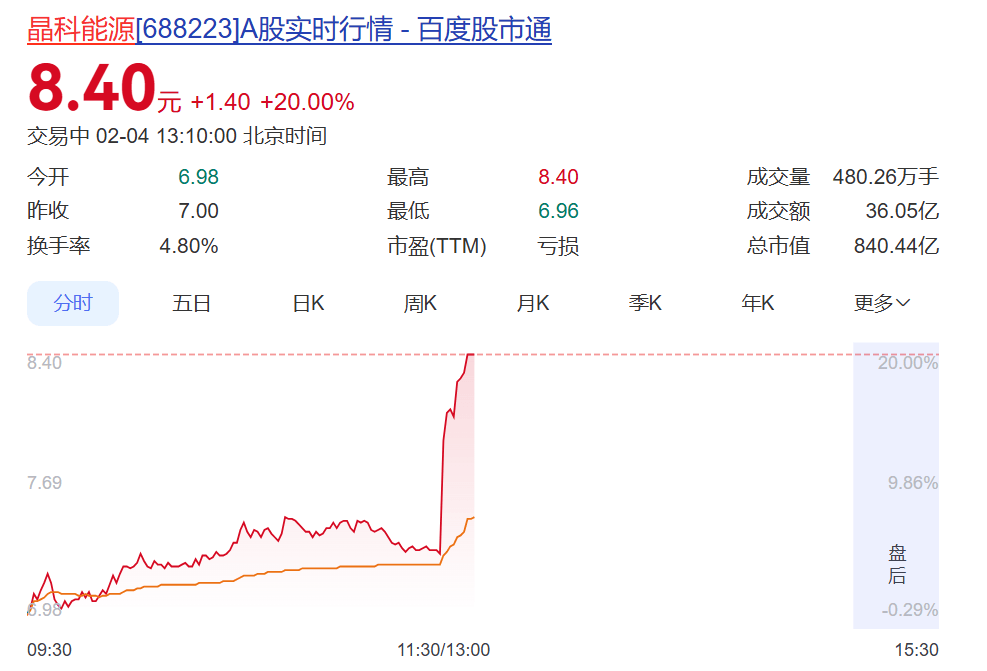View the 季K chart
987x671 pixels.
pos(645,304)
